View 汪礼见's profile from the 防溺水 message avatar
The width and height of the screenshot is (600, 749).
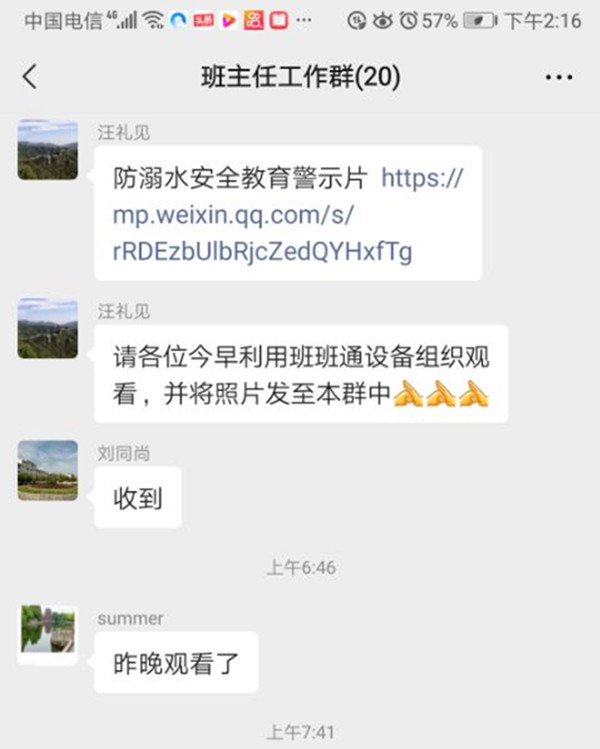pyautogui.click(x=47, y=151)
